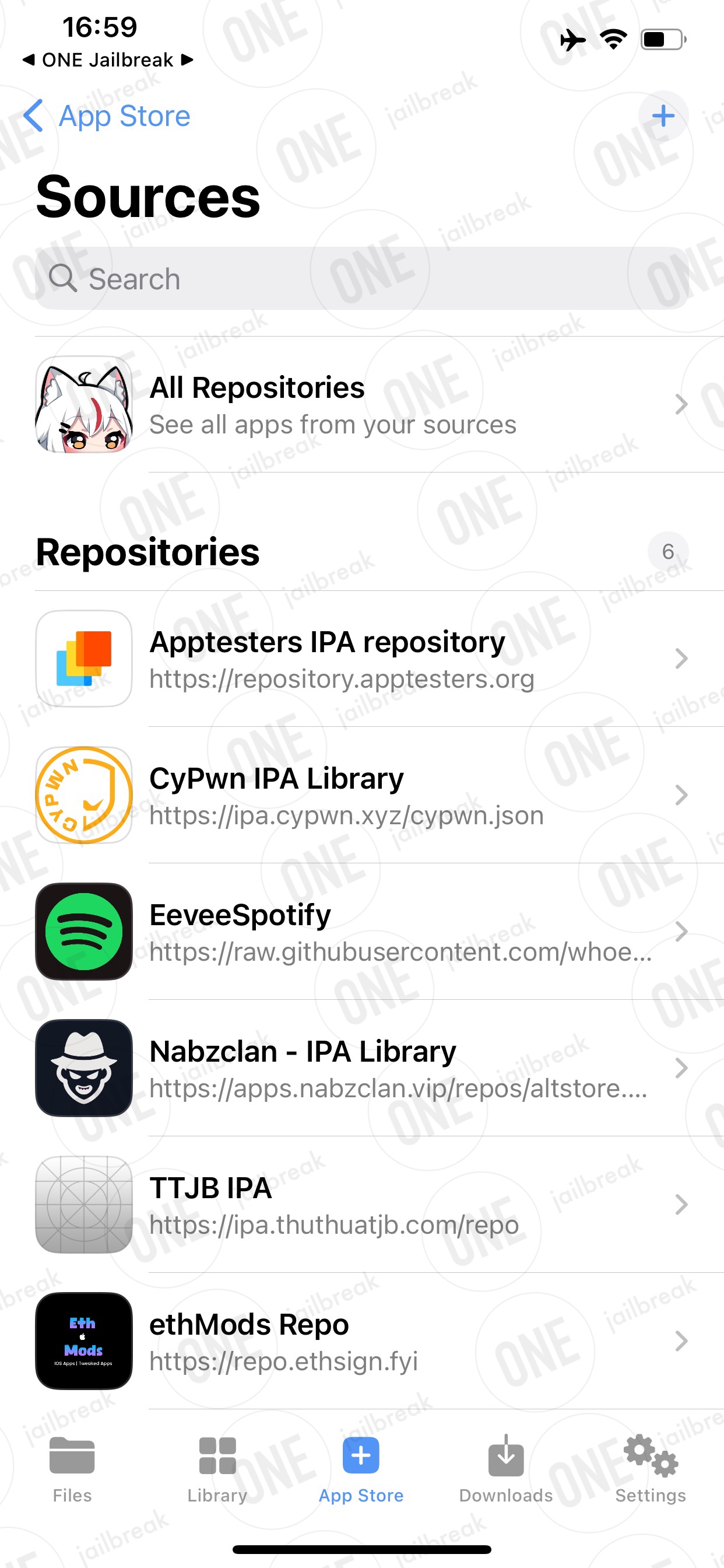Image resolution: width=724 pixels, height=1568 pixels.
Task: Switch to the Downloads tab
Action: (x=506, y=1469)
